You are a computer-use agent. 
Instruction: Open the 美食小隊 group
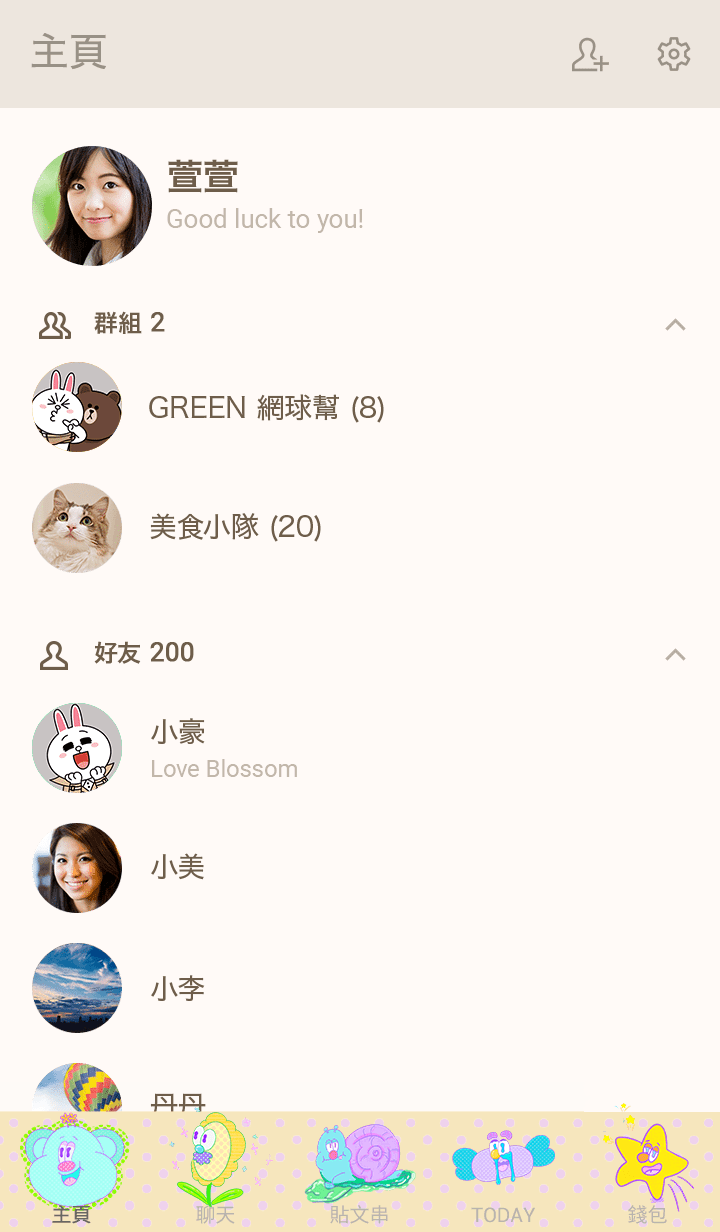coord(360,527)
